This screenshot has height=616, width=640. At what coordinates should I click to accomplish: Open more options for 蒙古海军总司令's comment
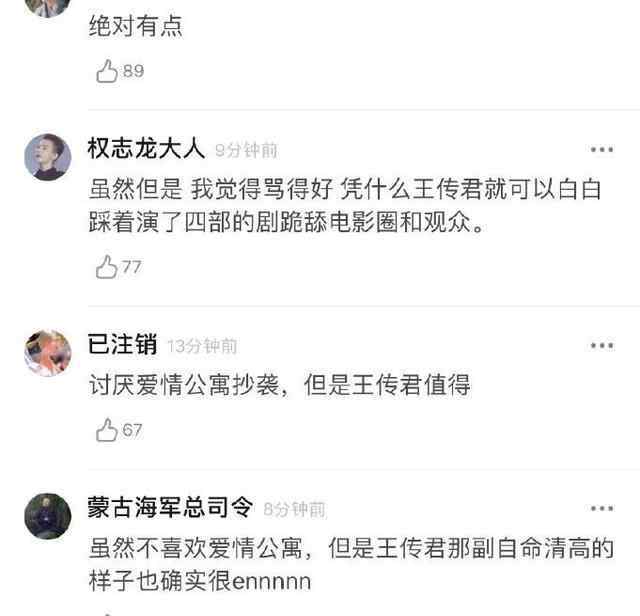(x=601, y=509)
